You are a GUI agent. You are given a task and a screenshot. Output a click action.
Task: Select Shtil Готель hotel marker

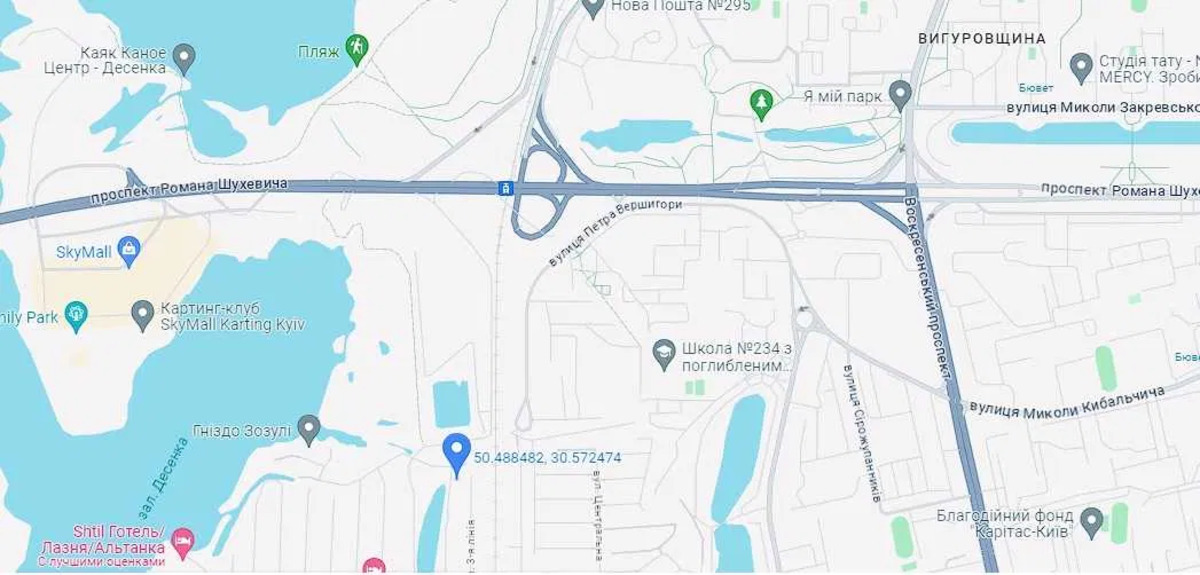pyautogui.click(x=182, y=540)
